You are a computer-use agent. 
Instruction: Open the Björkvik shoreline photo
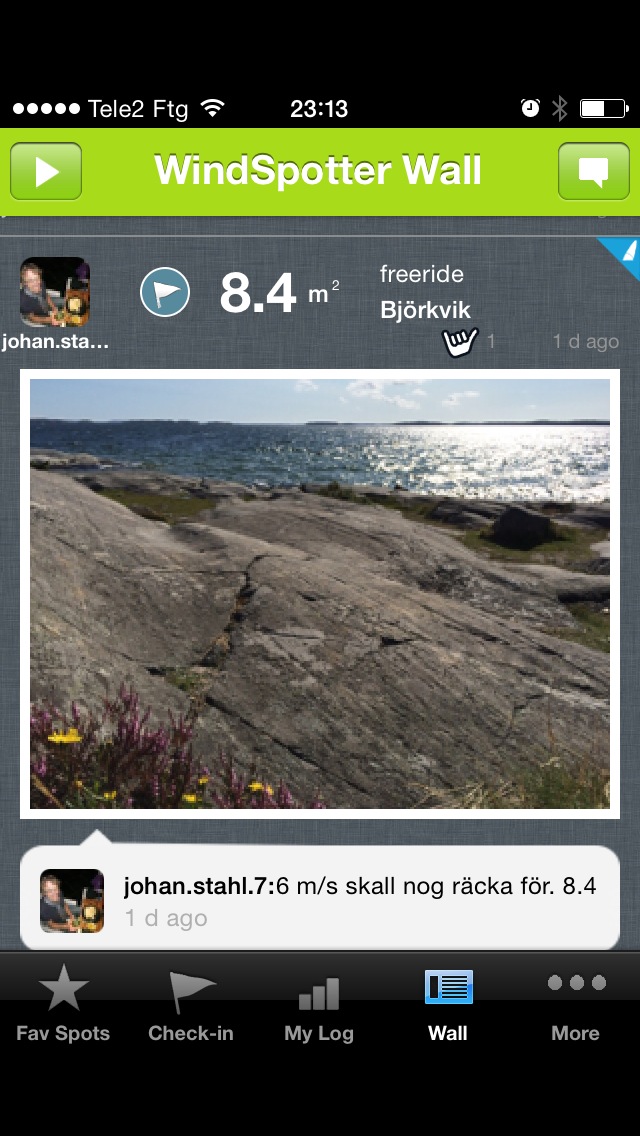(320, 593)
